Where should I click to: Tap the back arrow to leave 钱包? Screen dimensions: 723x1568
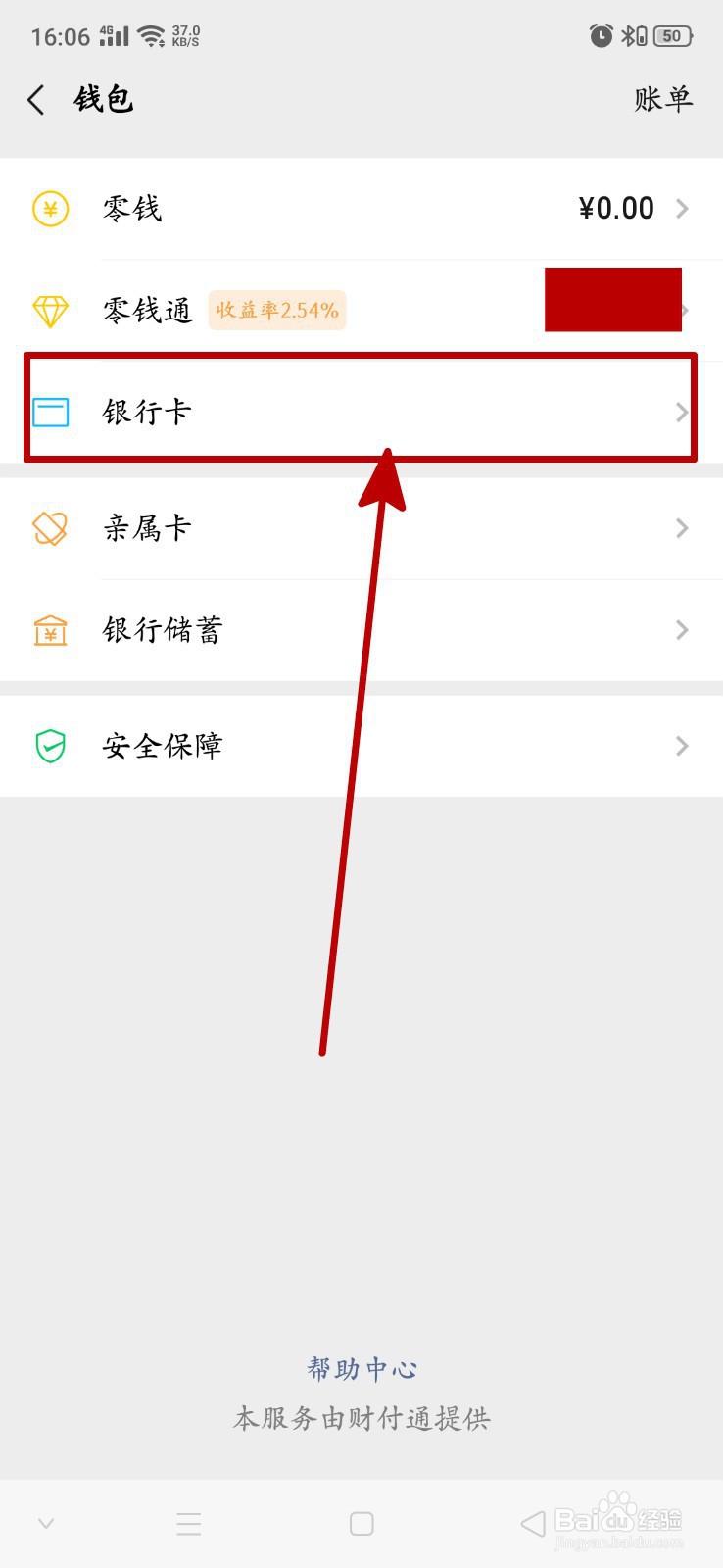tap(35, 99)
